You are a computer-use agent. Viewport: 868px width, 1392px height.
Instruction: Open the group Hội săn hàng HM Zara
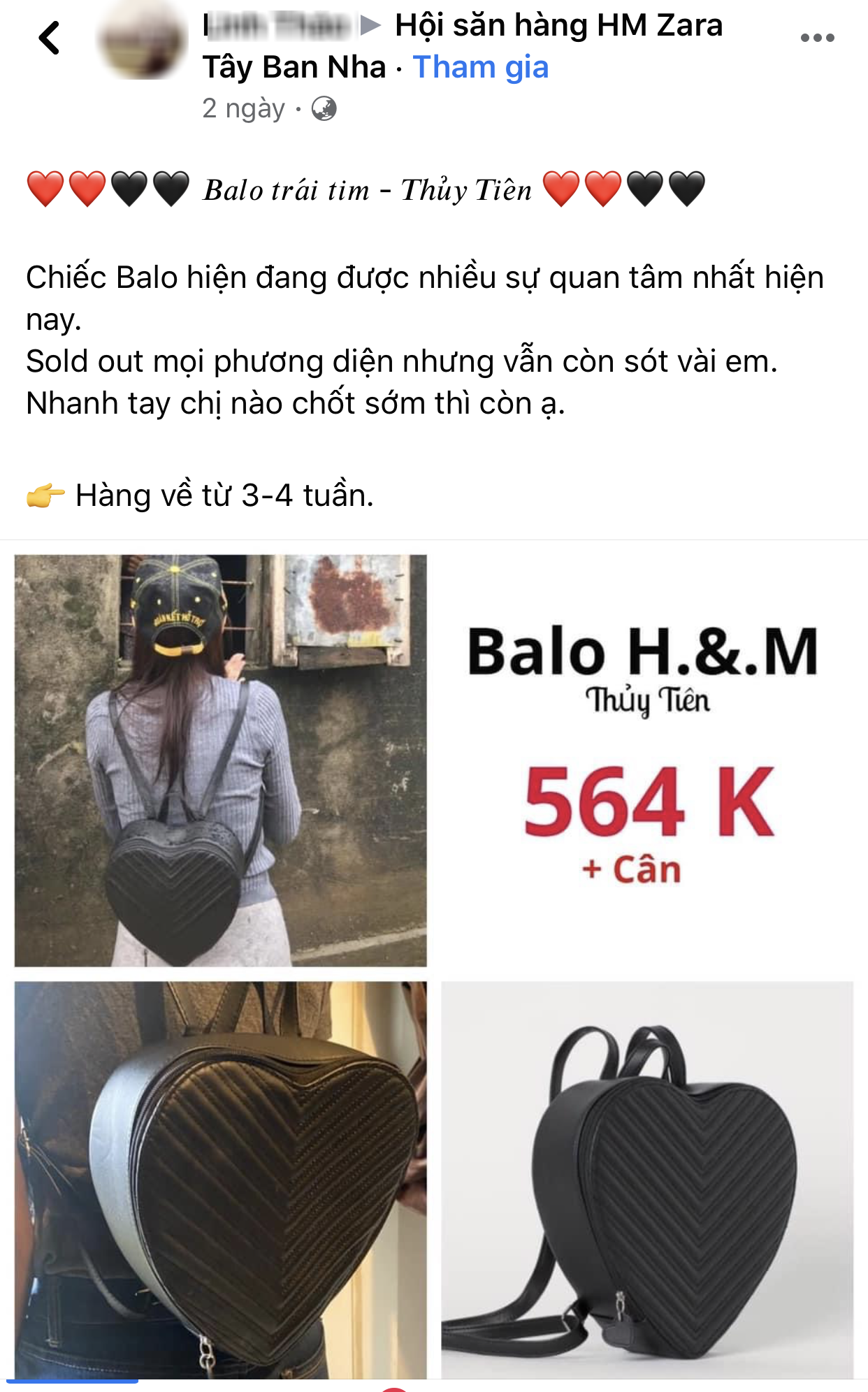point(559,25)
